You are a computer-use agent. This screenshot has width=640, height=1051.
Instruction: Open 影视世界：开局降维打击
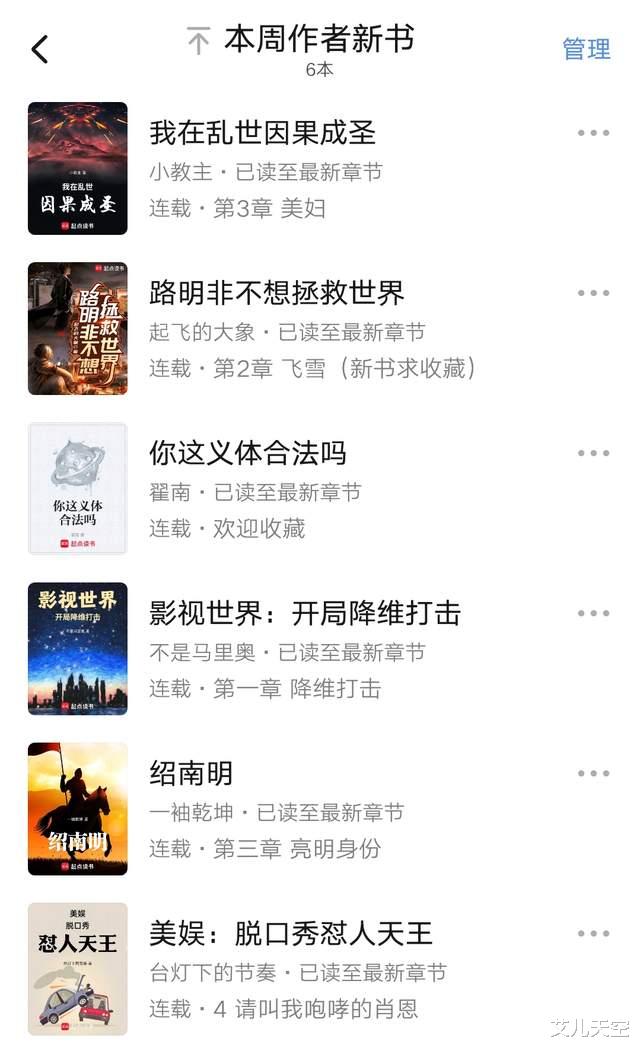pos(304,613)
